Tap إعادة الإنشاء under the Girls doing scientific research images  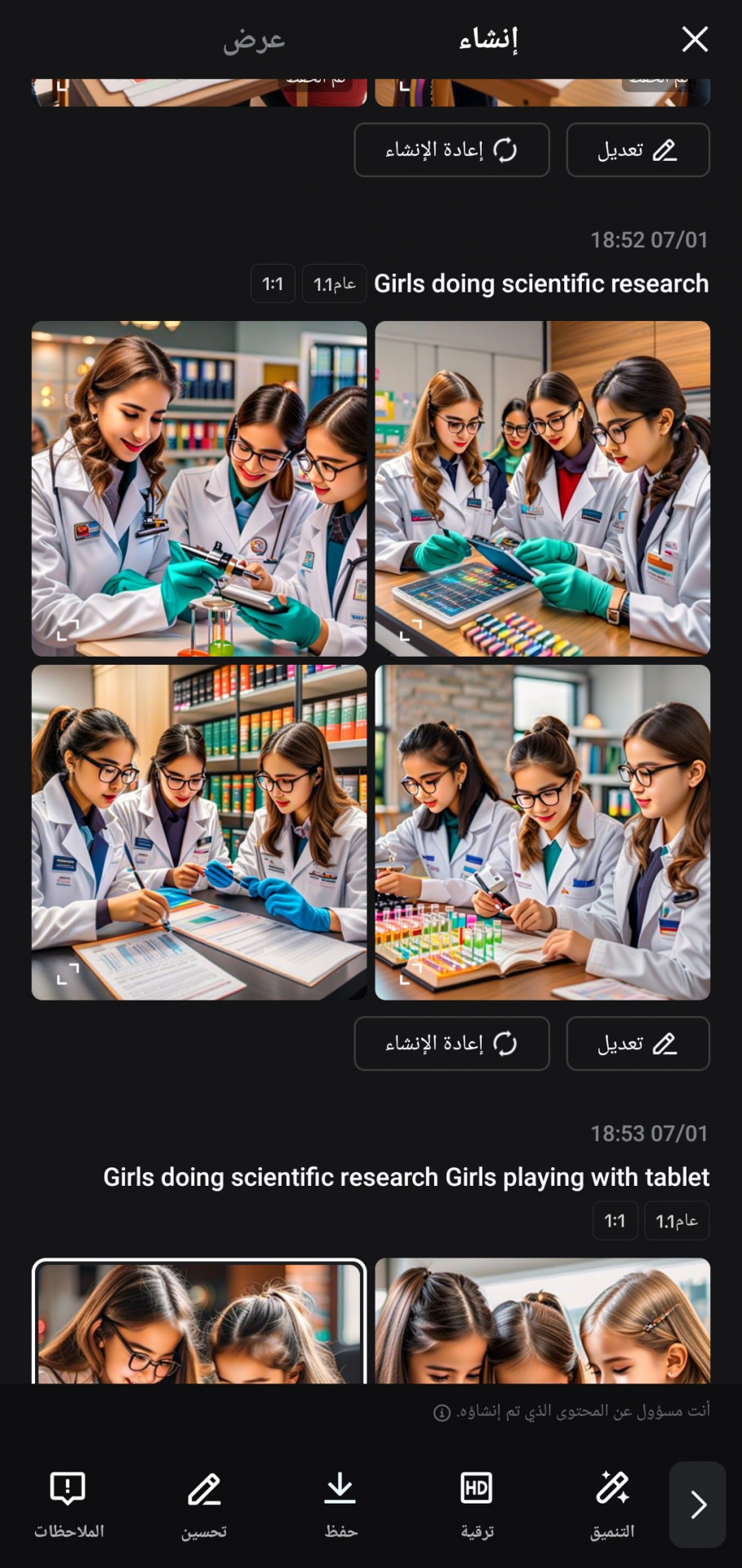(x=451, y=1043)
